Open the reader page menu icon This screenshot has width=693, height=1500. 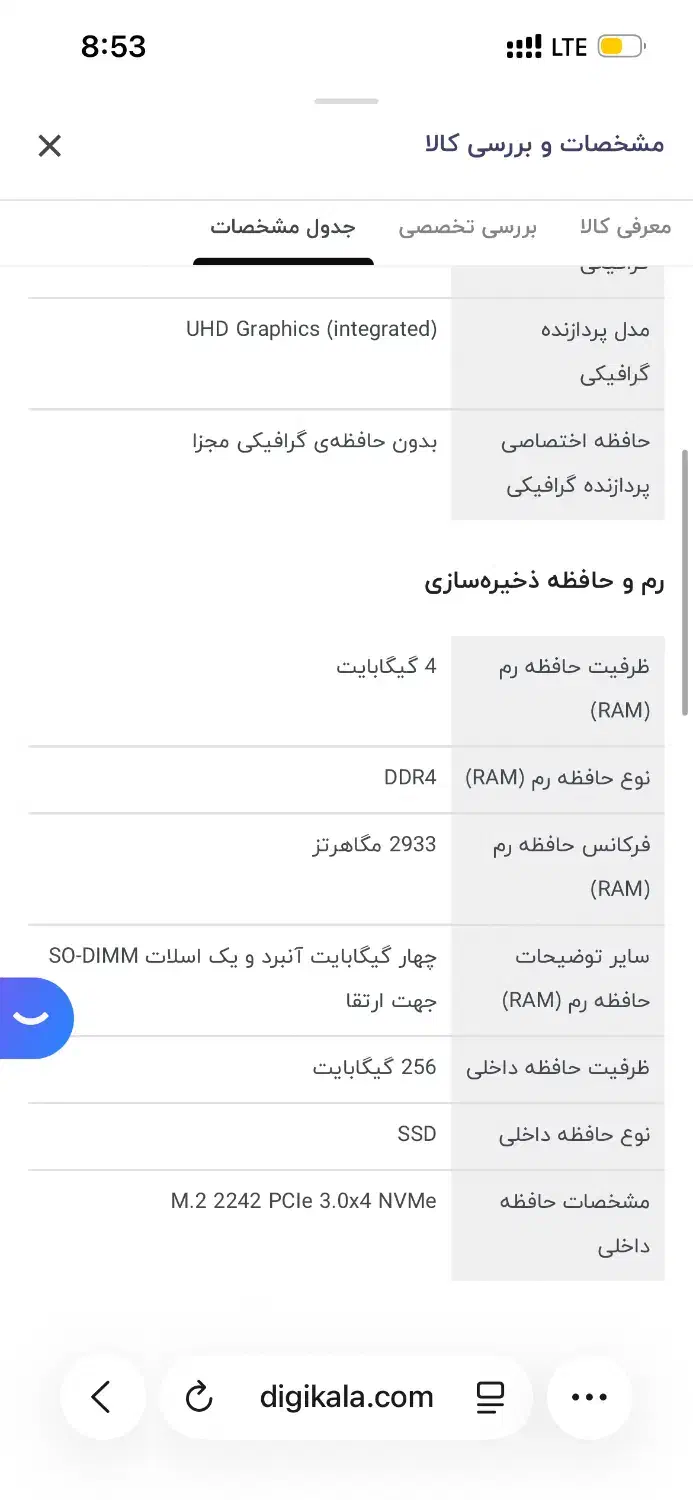490,1397
